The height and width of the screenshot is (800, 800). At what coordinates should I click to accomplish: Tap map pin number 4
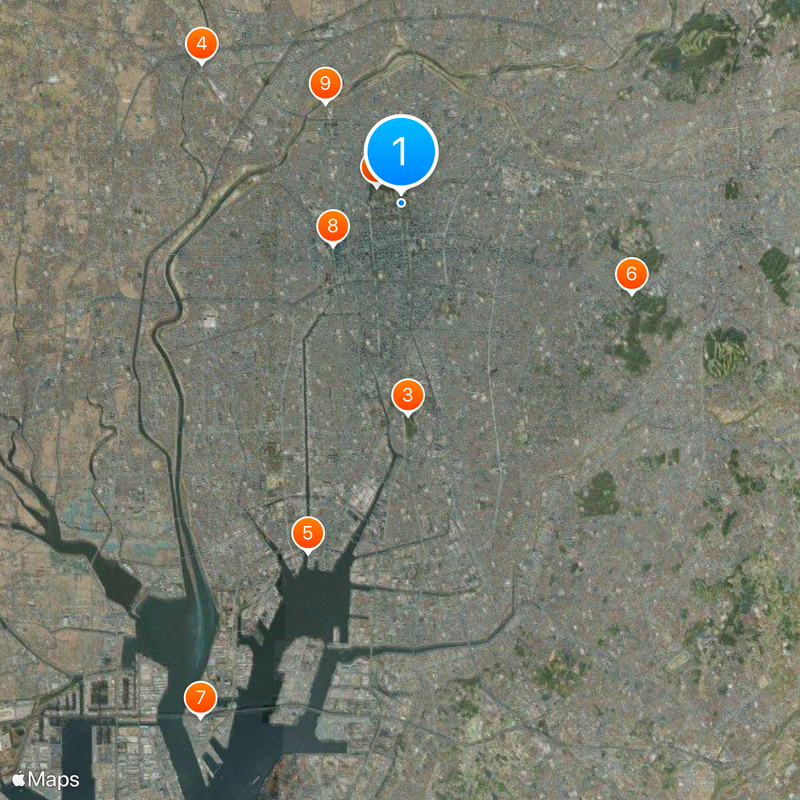click(202, 44)
